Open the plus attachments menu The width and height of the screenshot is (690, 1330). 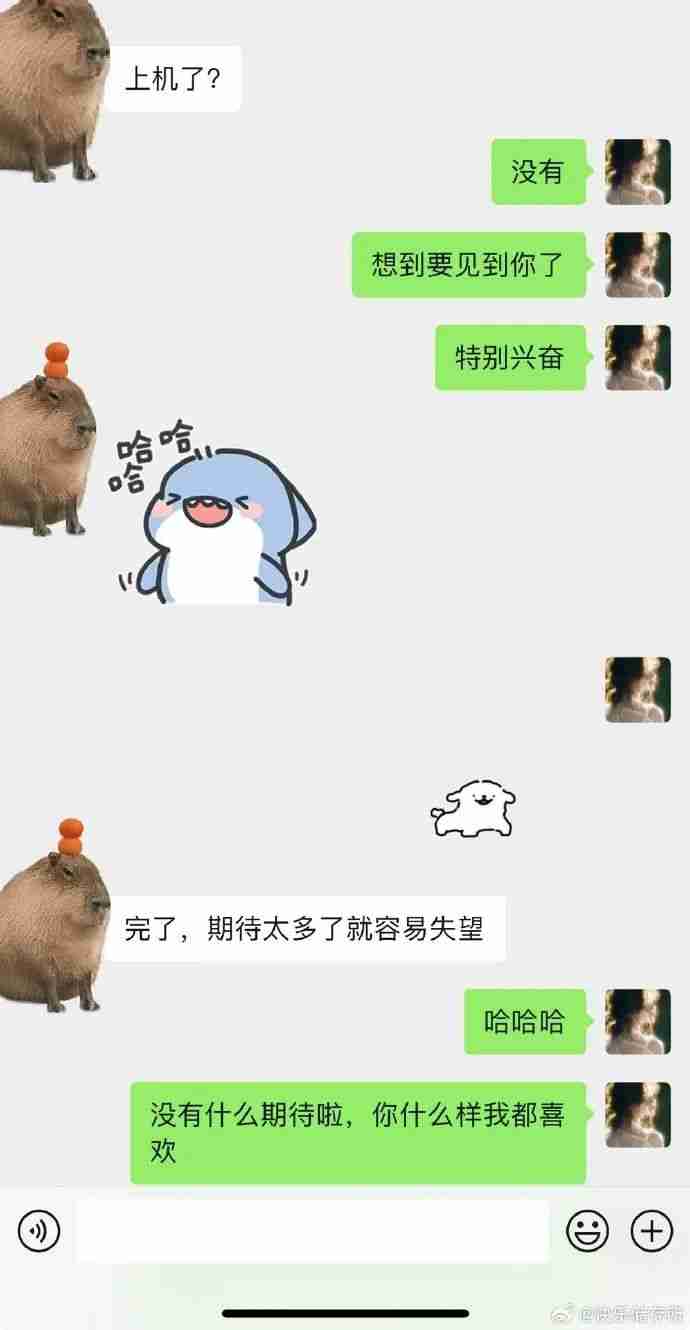pos(651,1231)
